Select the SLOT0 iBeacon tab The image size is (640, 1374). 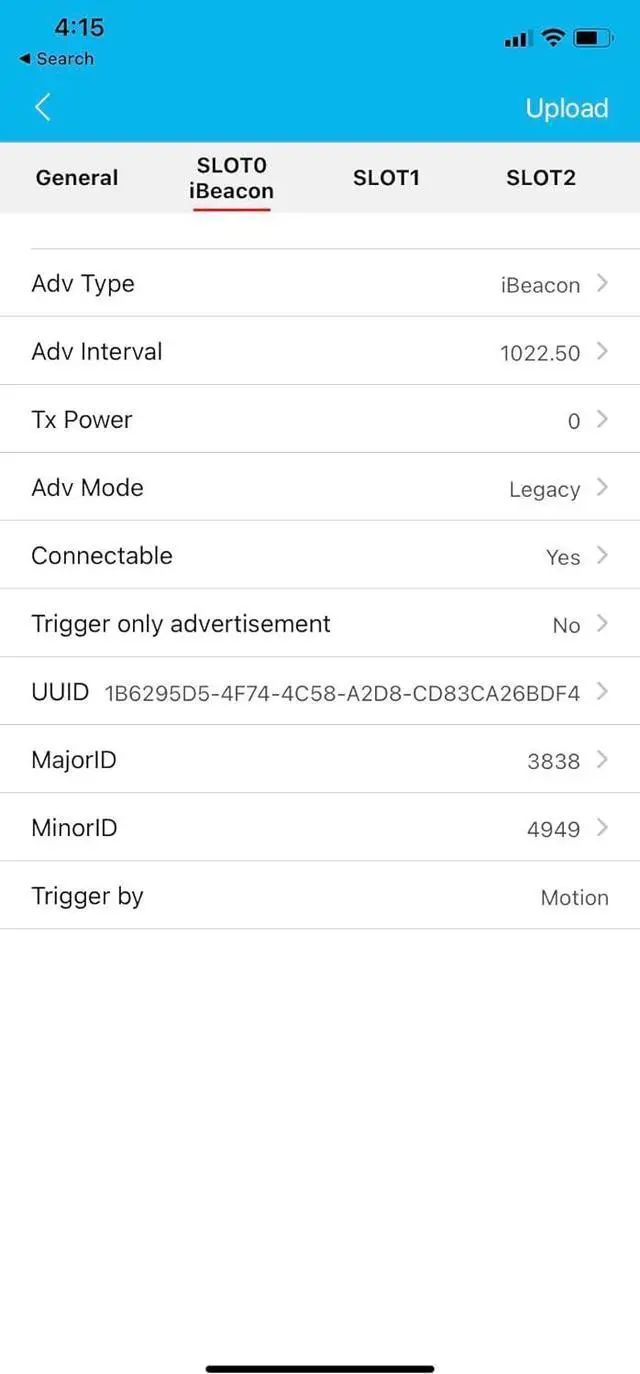[x=231, y=178]
